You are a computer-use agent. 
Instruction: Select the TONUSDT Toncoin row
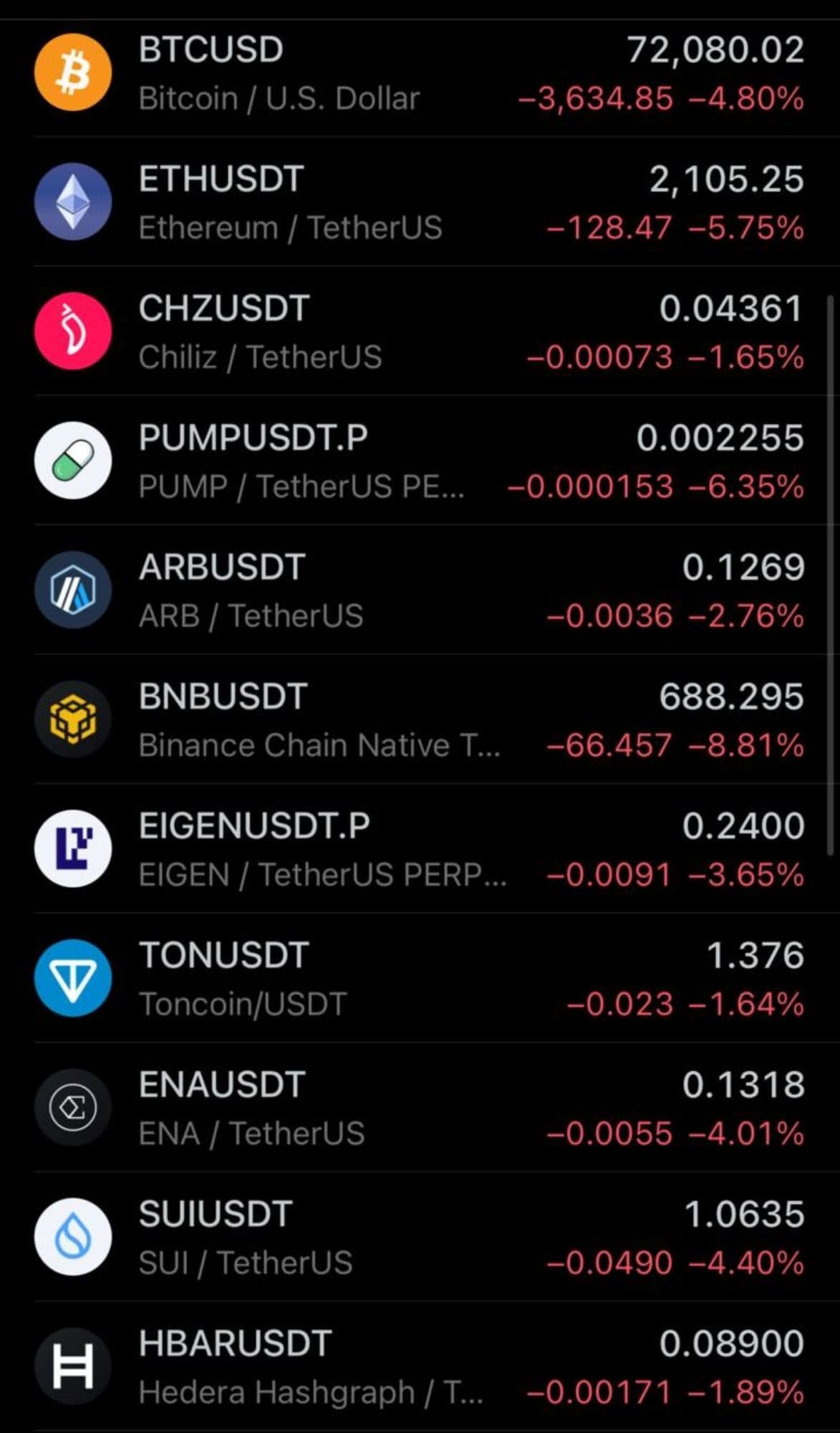click(x=420, y=978)
